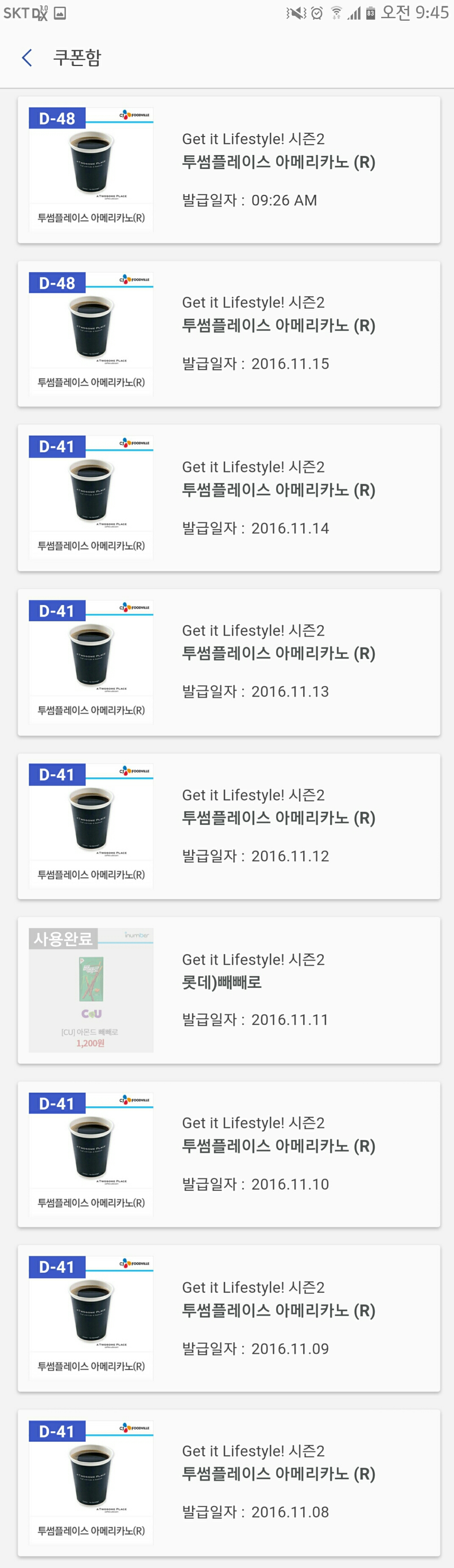Open the coupon issued on 2016.11.10

point(229,1154)
